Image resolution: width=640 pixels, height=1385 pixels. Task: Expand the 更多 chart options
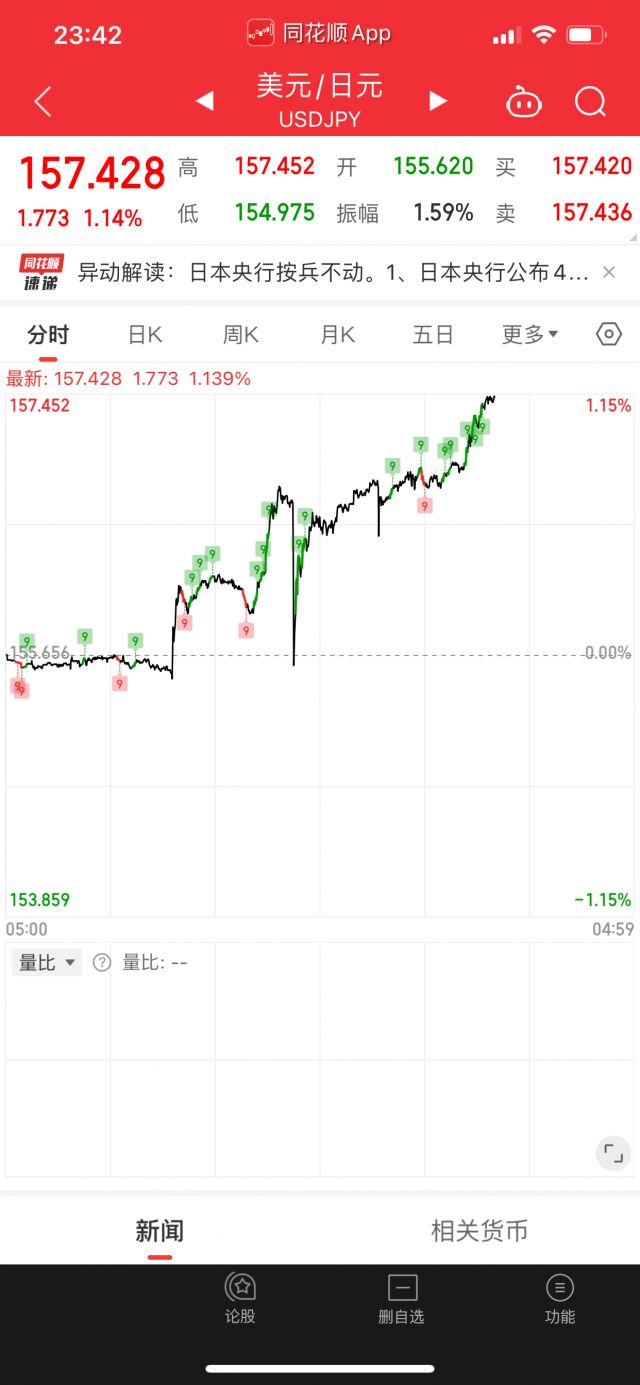click(x=530, y=335)
